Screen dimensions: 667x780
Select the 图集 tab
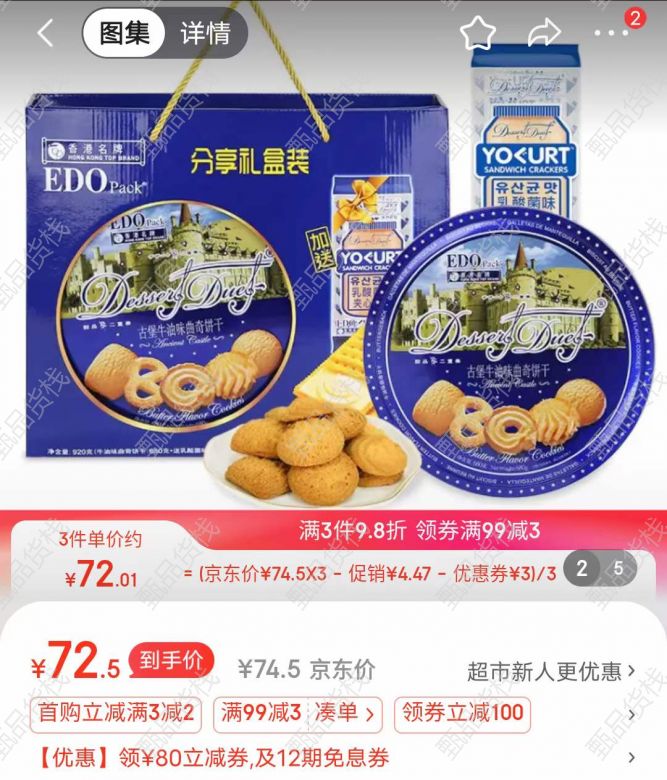click(x=125, y=33)
